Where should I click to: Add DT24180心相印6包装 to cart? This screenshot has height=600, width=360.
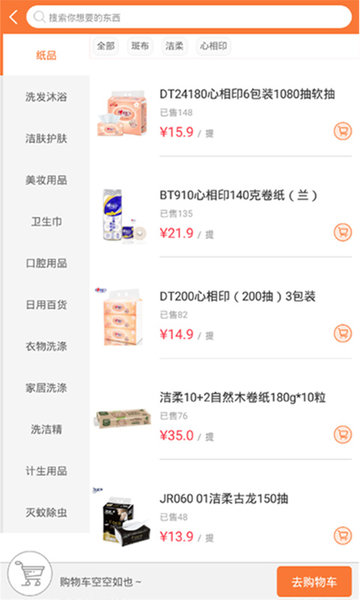(342, 131)
